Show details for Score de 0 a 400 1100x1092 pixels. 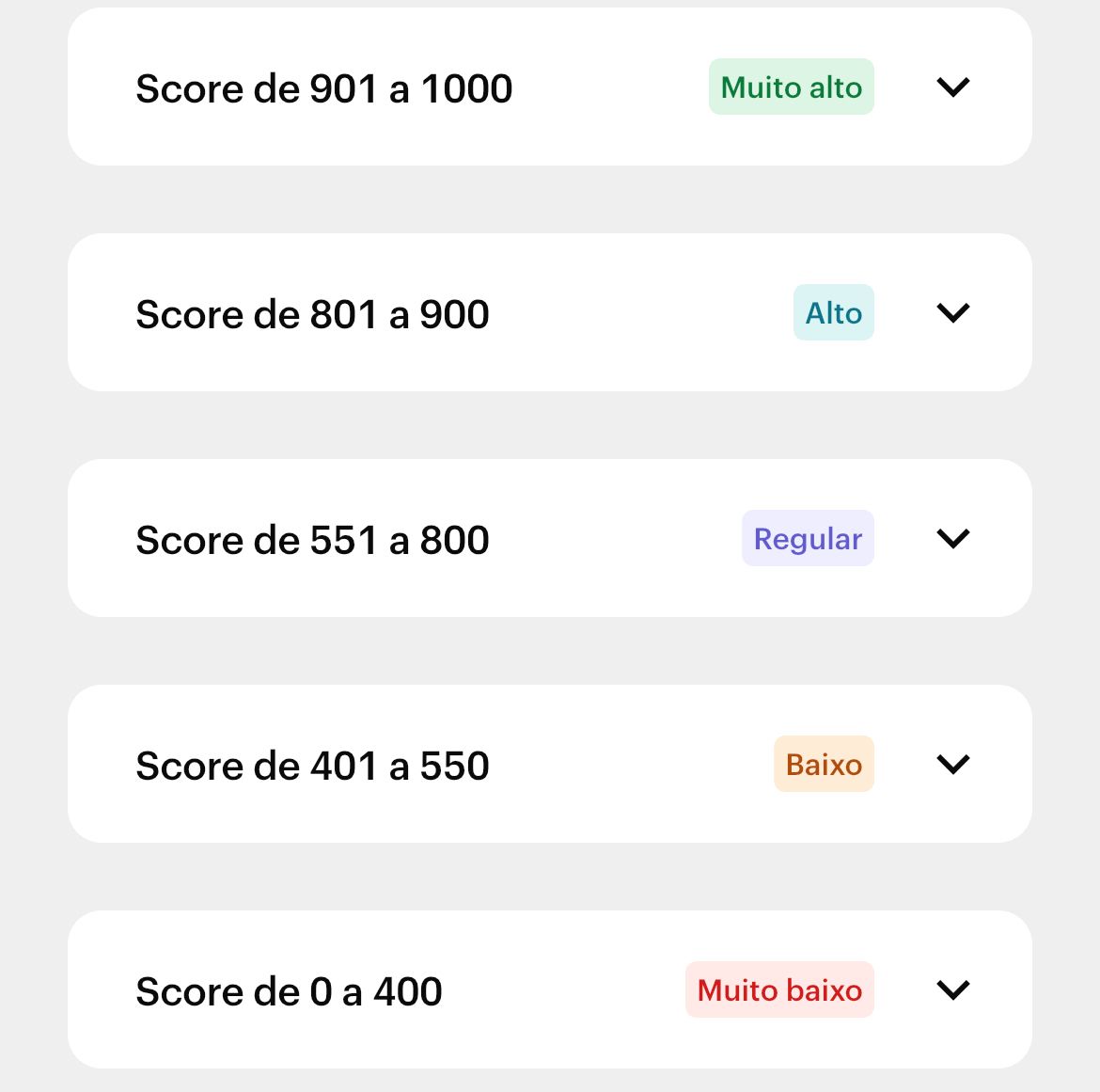pos(952,990)
